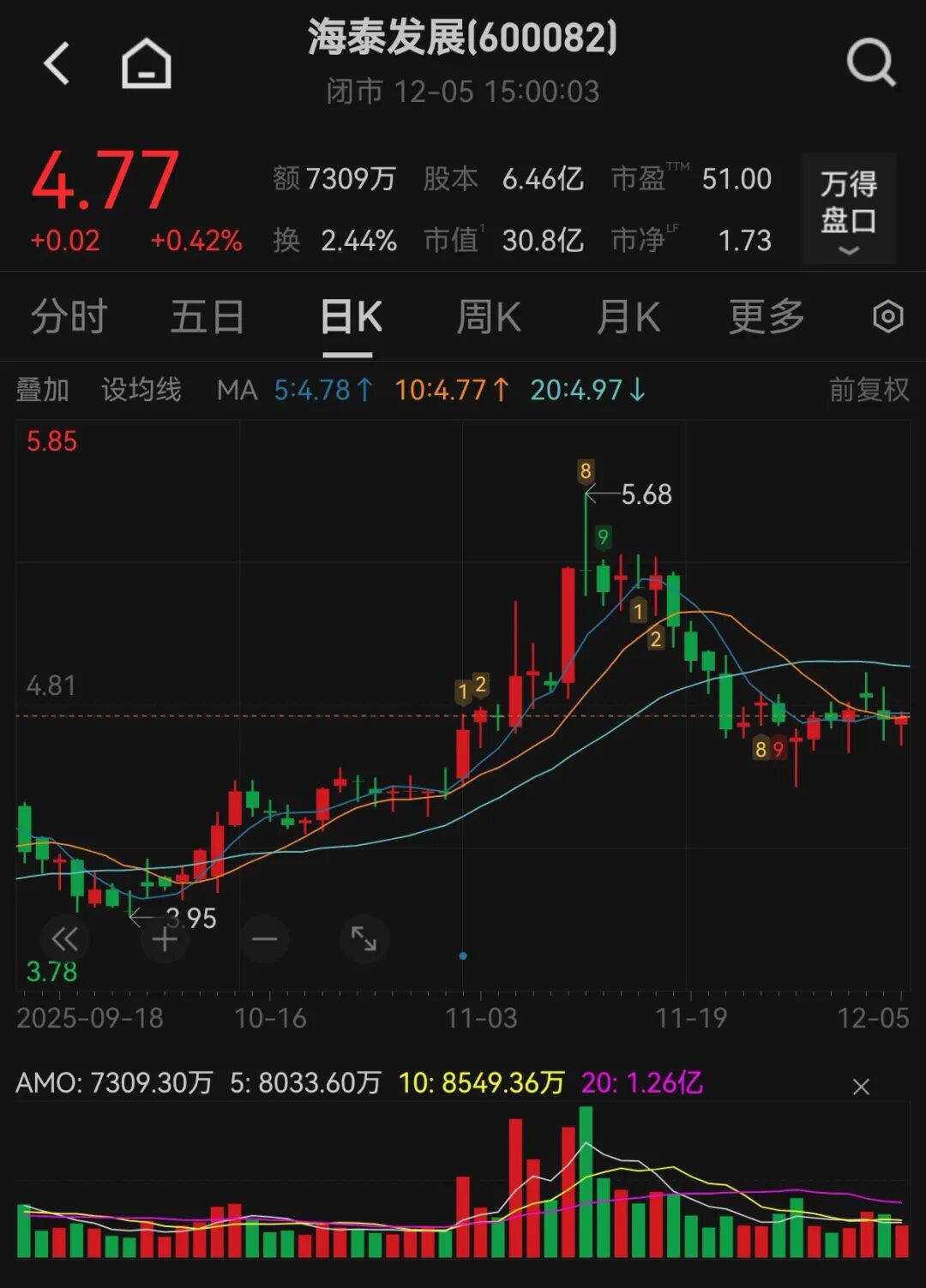
Task: Open the 更多 chart periods
Action: coord(767,317)
